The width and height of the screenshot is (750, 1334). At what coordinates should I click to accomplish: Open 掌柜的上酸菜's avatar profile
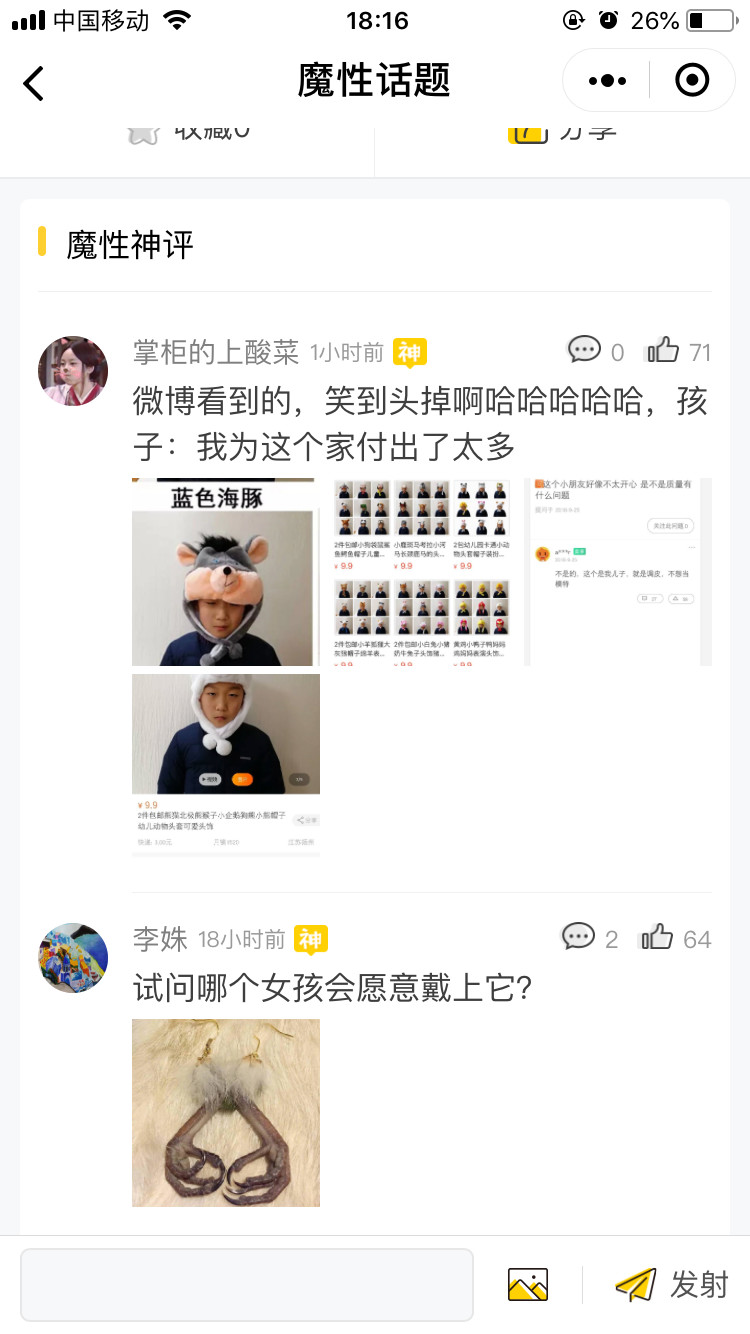click(73, 371)
